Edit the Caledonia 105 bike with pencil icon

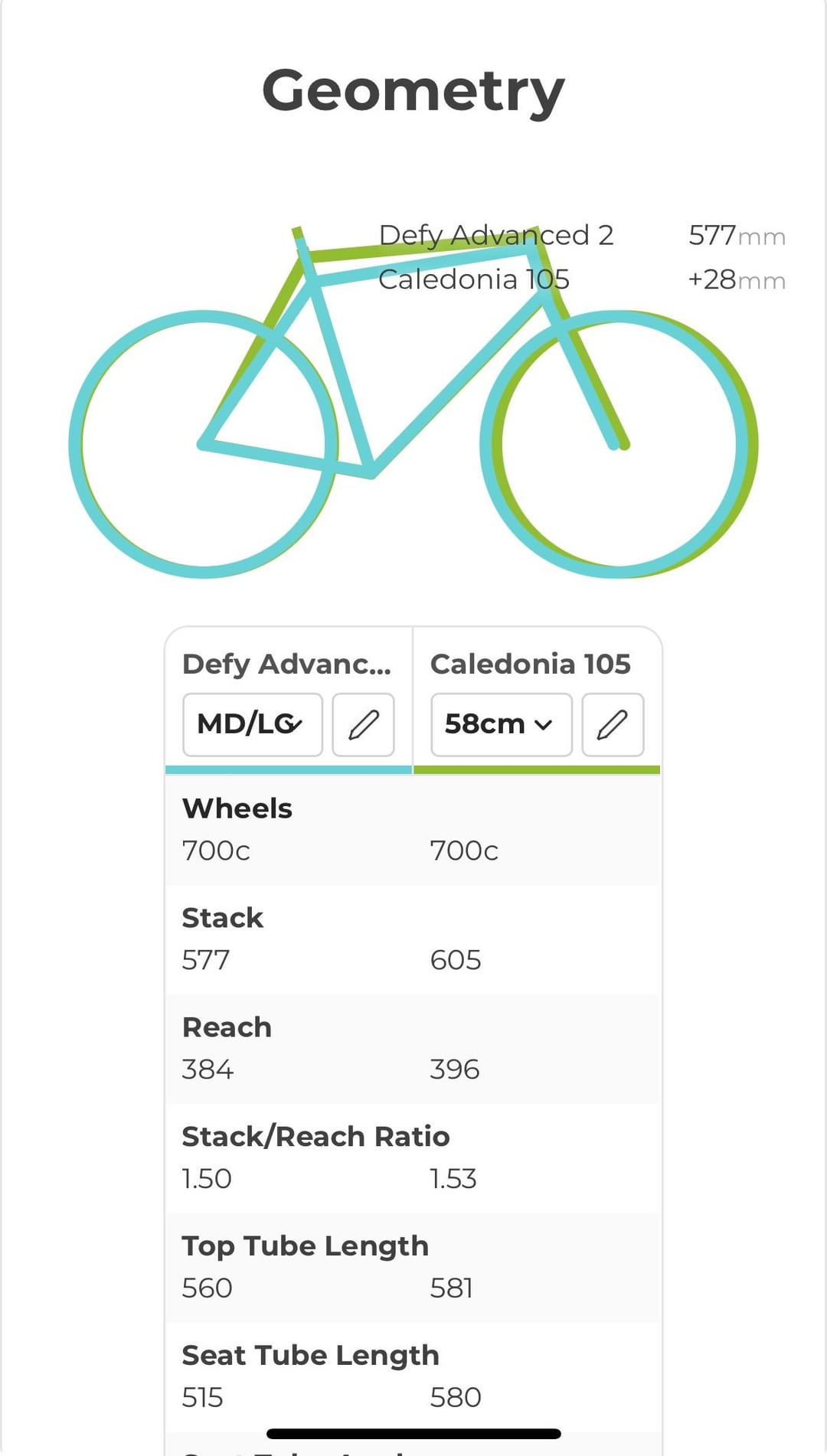pos(613,724)
